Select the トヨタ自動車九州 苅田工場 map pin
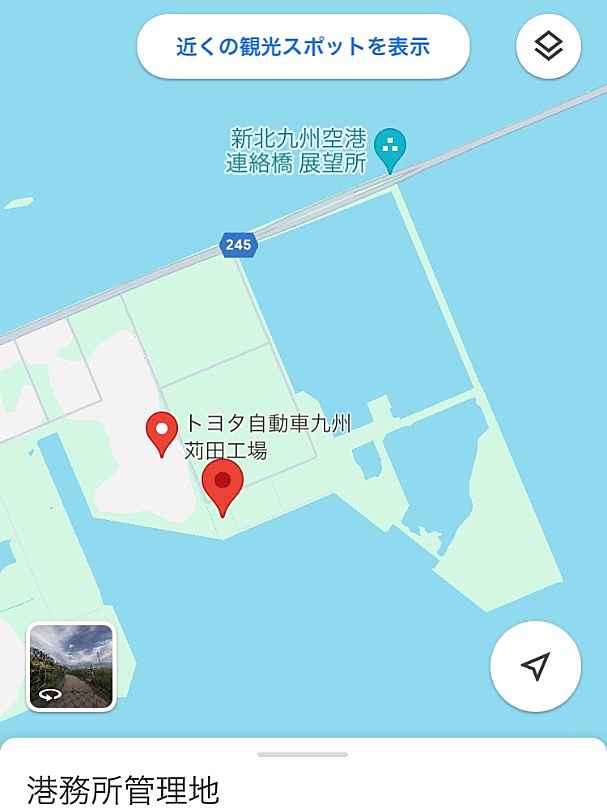Screen dimensions: 607x809 click(x=161, y=432)
